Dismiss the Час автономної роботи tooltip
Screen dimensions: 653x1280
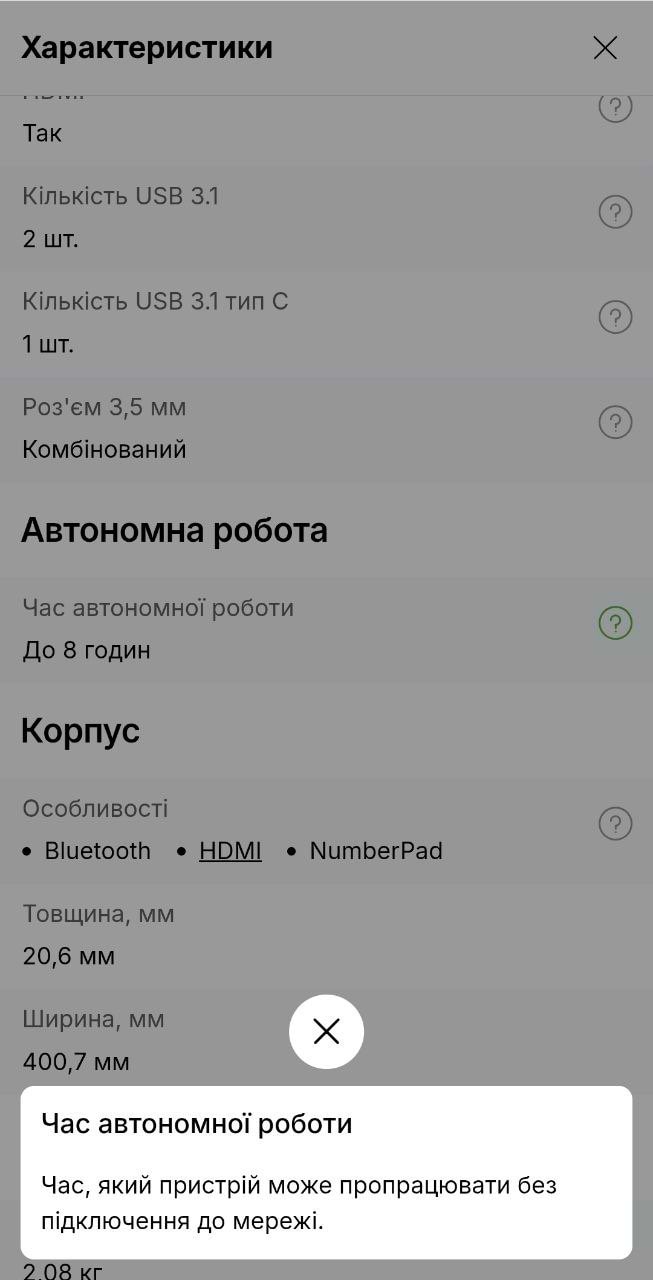coord(326,1031)
